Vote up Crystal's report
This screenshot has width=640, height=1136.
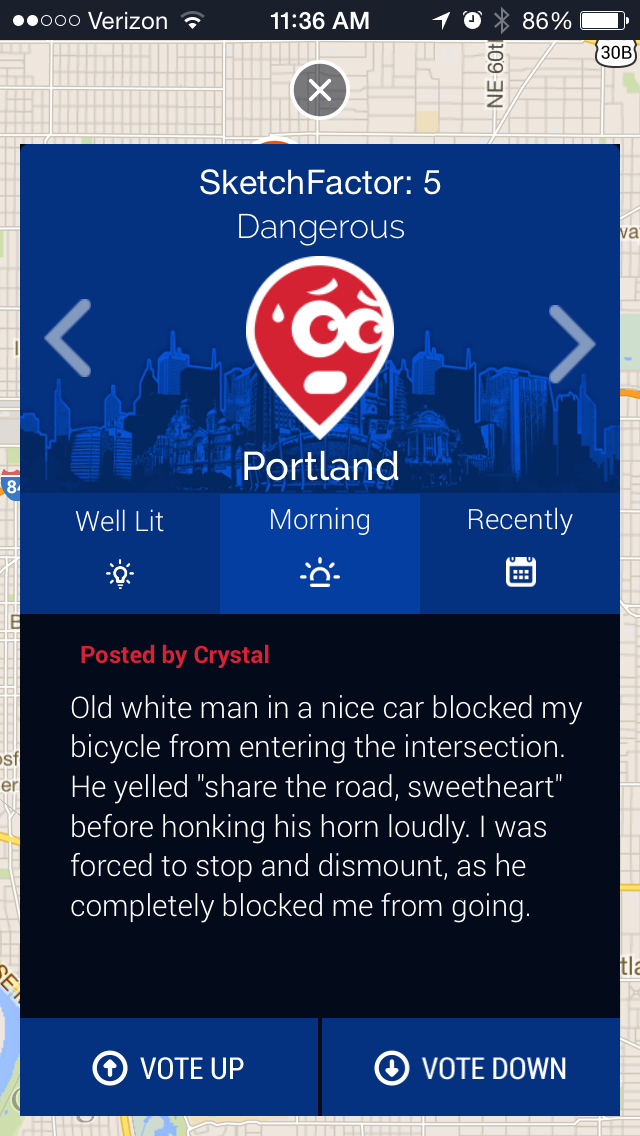coord(169,1068)
